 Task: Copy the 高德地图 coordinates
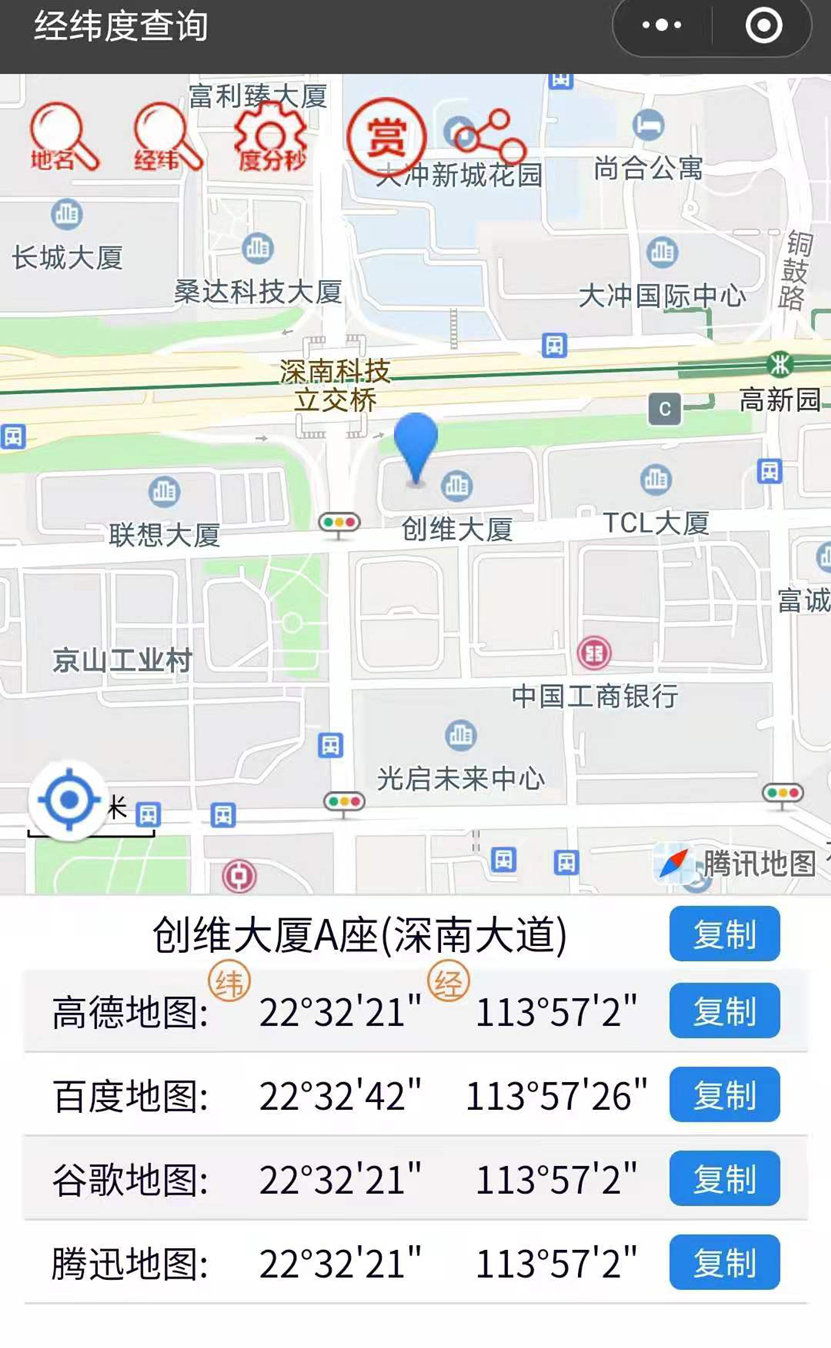(x=724, y=1011)
